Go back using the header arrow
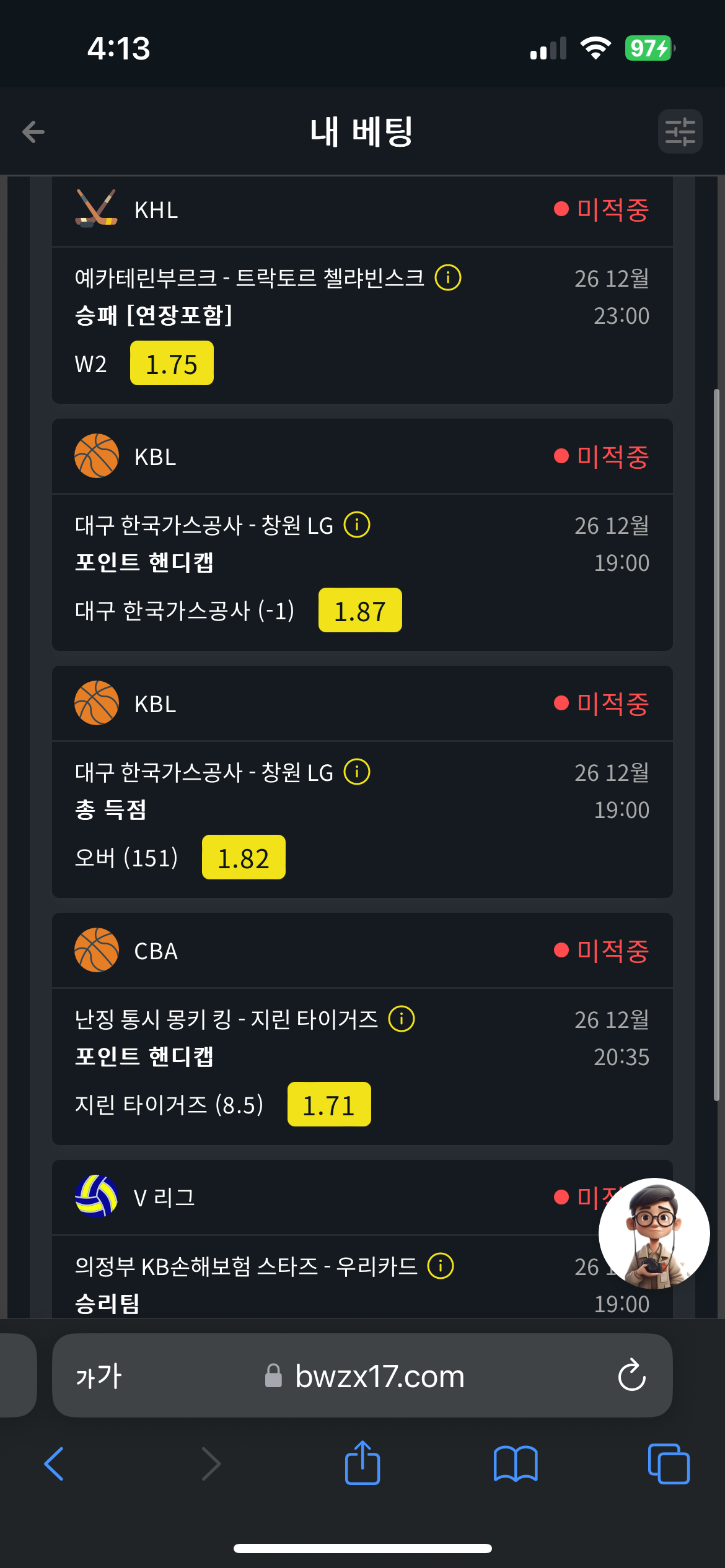Screen dimensions: 725x1568 (x=33, y=132)
